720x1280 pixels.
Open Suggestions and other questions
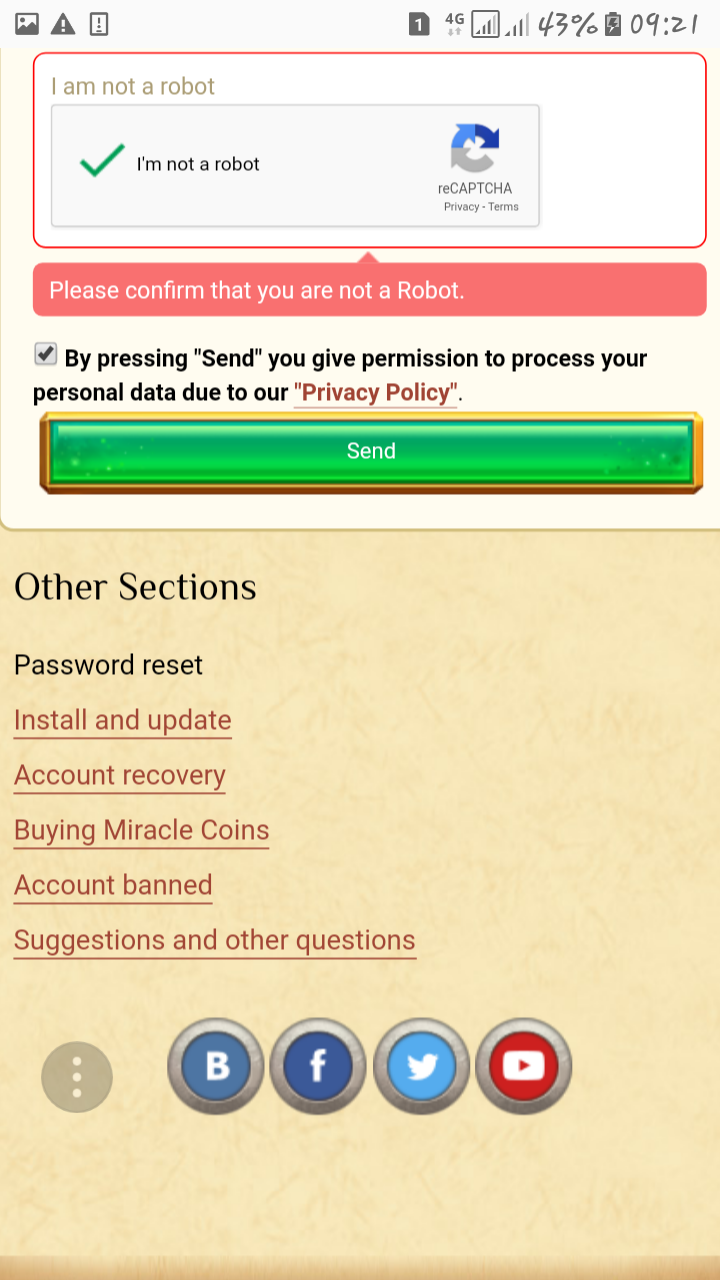(x=215, y=941)
